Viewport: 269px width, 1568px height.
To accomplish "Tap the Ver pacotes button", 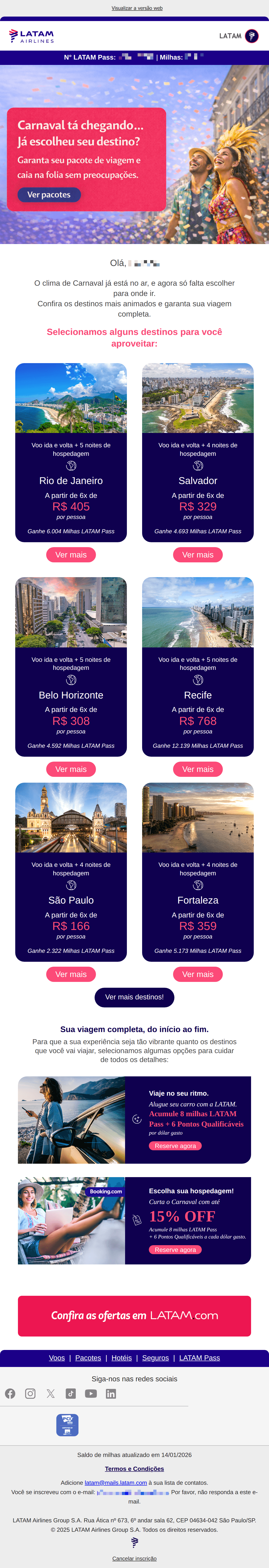I will tap(49, 195).
